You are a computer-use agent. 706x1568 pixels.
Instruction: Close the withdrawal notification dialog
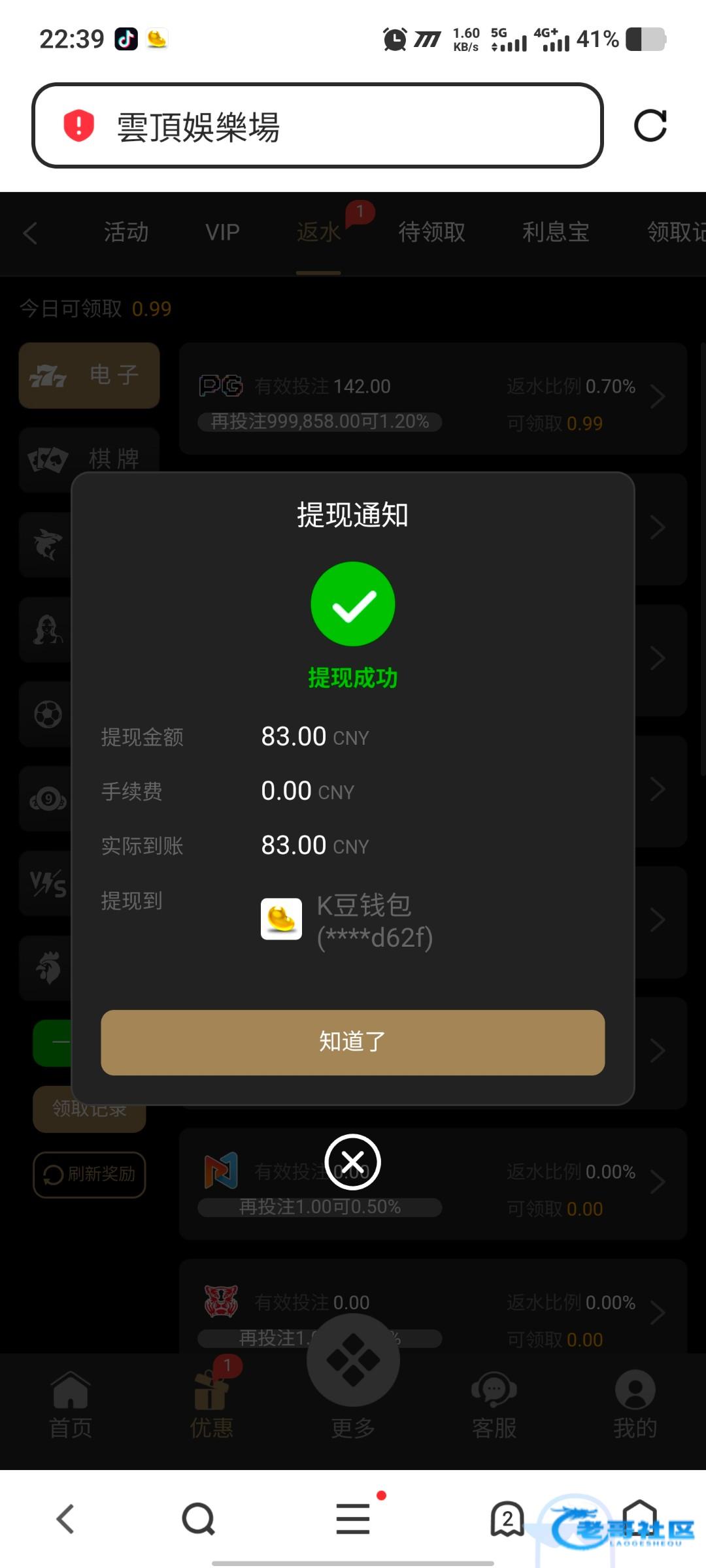pyautogui.click(x=353, y=1162)
